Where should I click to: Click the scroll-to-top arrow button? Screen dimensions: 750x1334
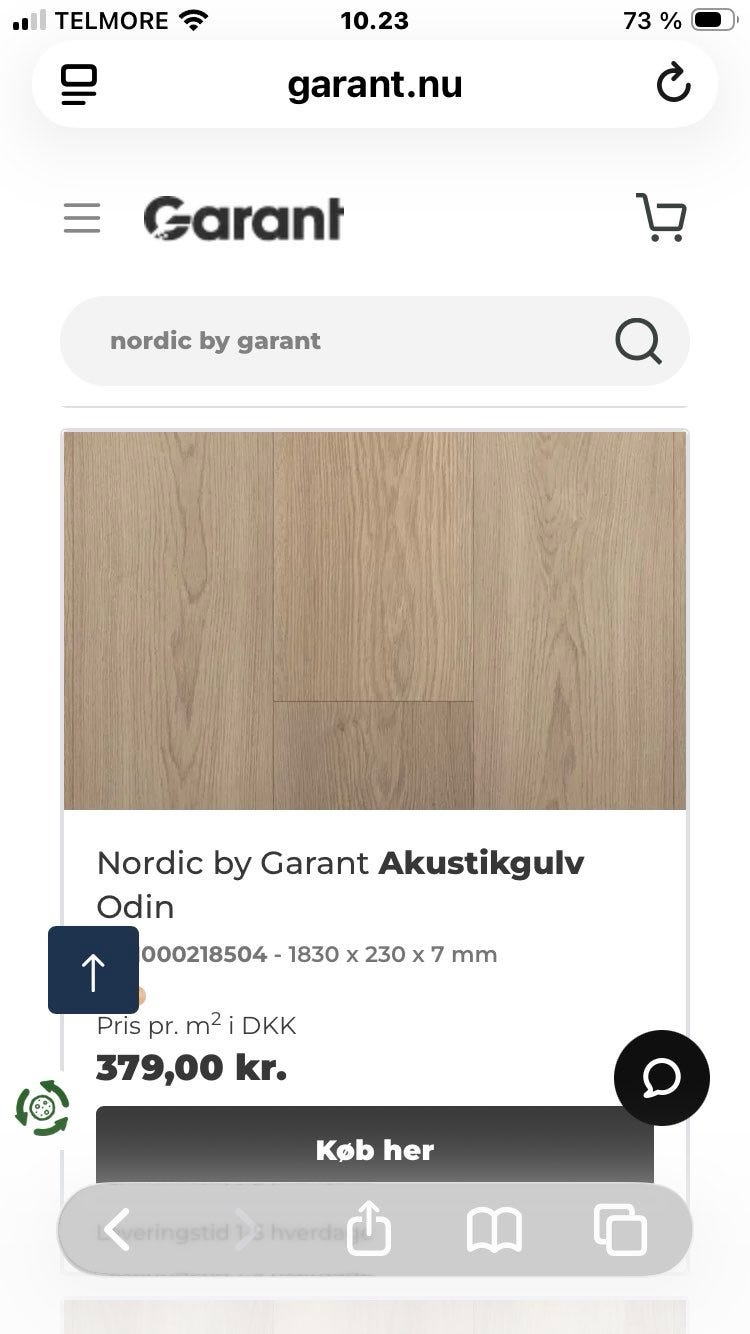pyautogui.click(x=93, y=968)
